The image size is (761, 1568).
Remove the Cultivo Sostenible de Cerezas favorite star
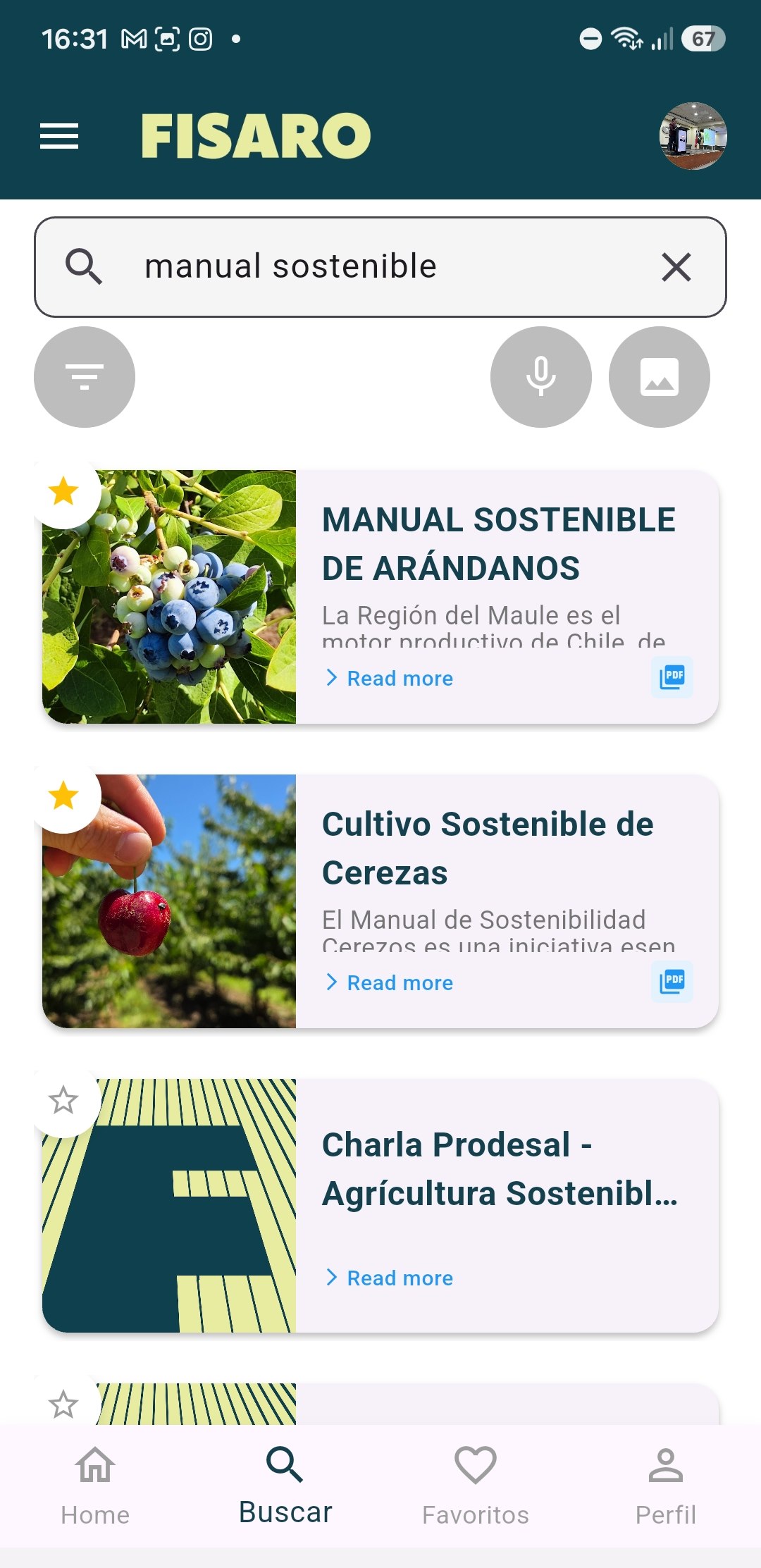point(63,796)
